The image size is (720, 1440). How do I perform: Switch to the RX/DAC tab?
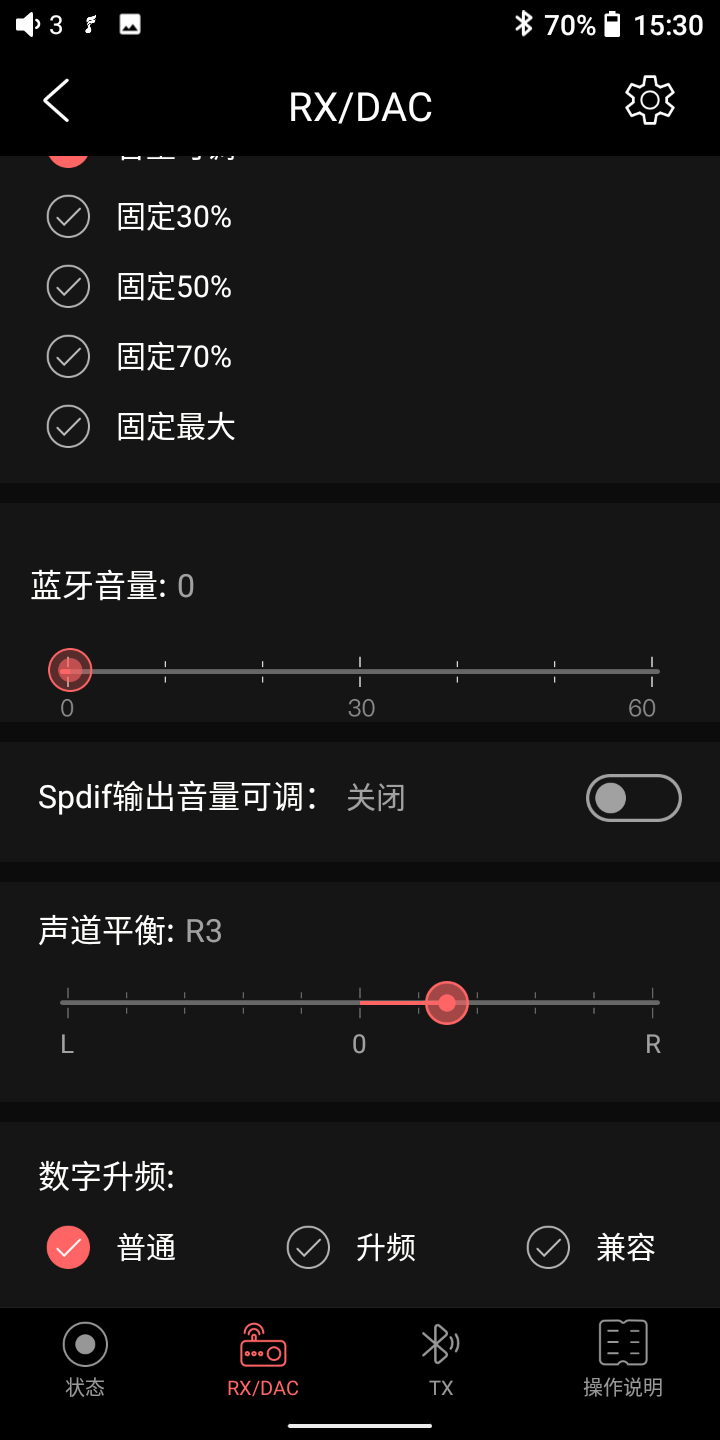[x=263, y=1358]
